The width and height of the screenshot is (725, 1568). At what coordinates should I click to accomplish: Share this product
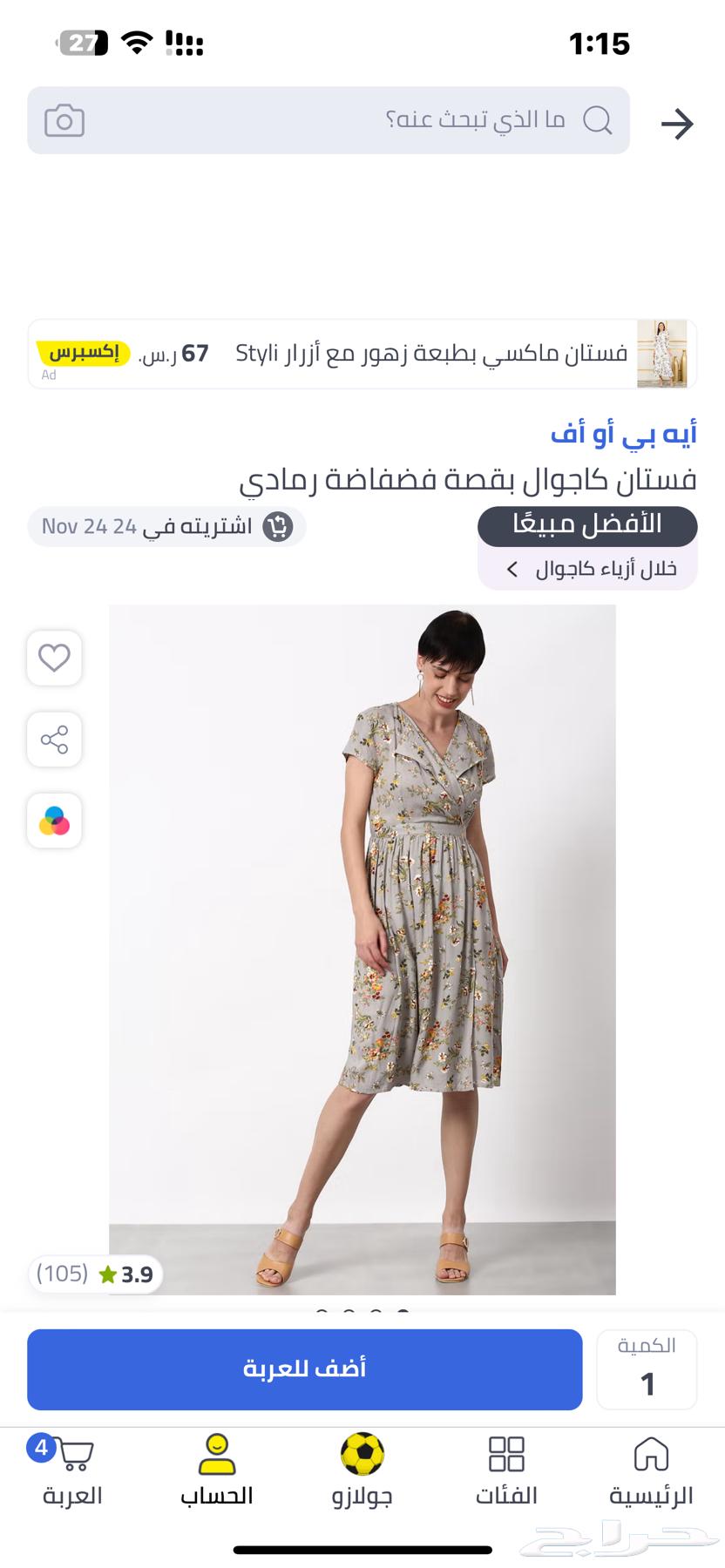pos(54,740)
